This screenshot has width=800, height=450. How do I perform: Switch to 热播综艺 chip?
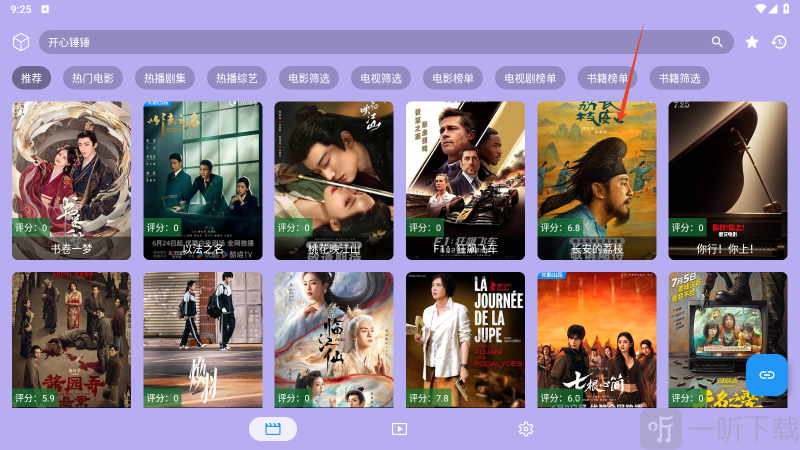click(x=237, y=78)
